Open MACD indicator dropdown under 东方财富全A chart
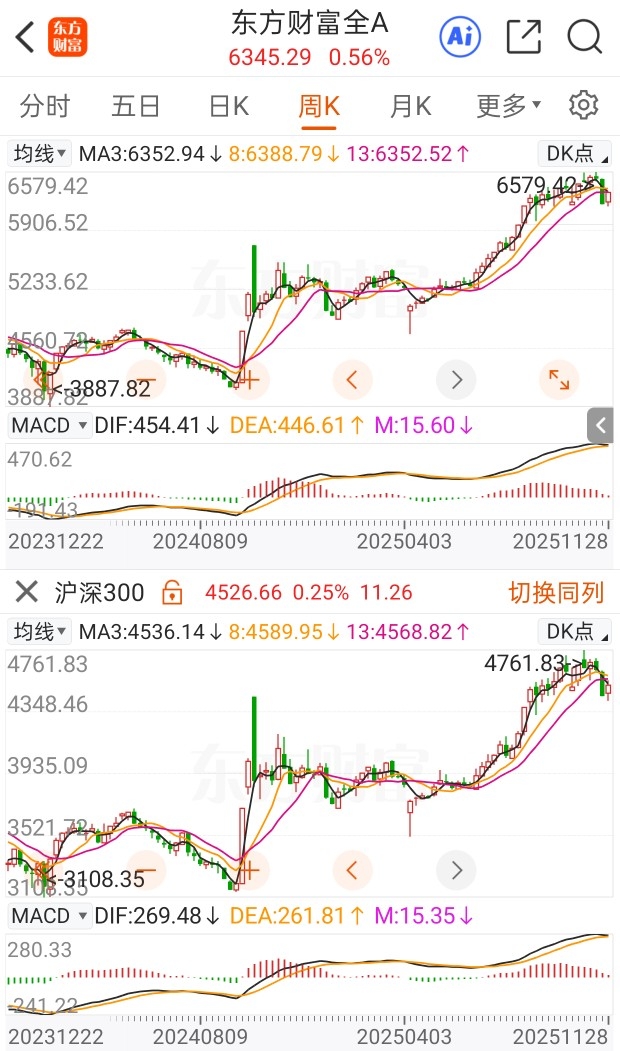This screenshot has height=1051, width=620. 49,425
